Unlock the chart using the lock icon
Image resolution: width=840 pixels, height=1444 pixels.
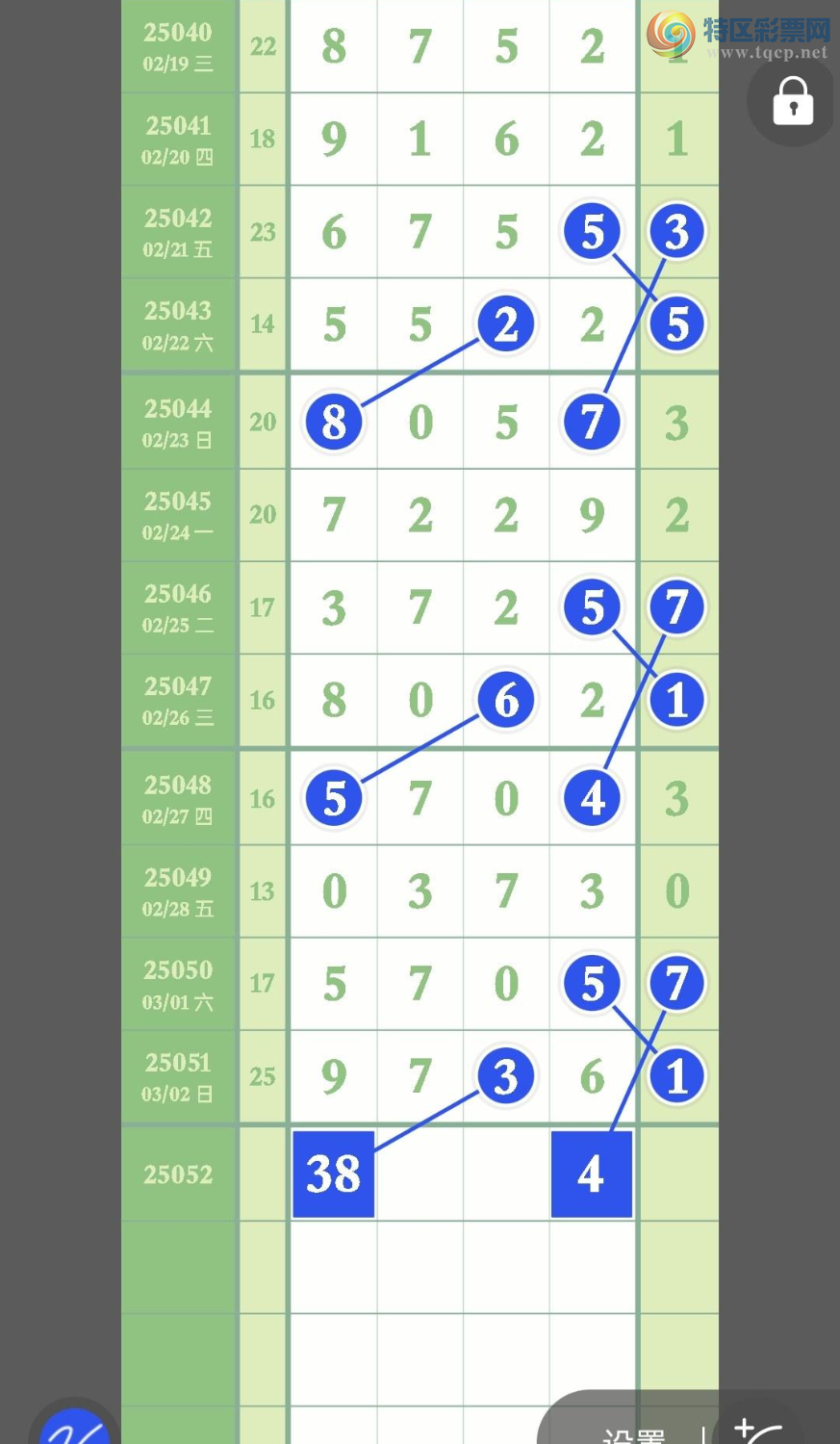click(791, 101)
